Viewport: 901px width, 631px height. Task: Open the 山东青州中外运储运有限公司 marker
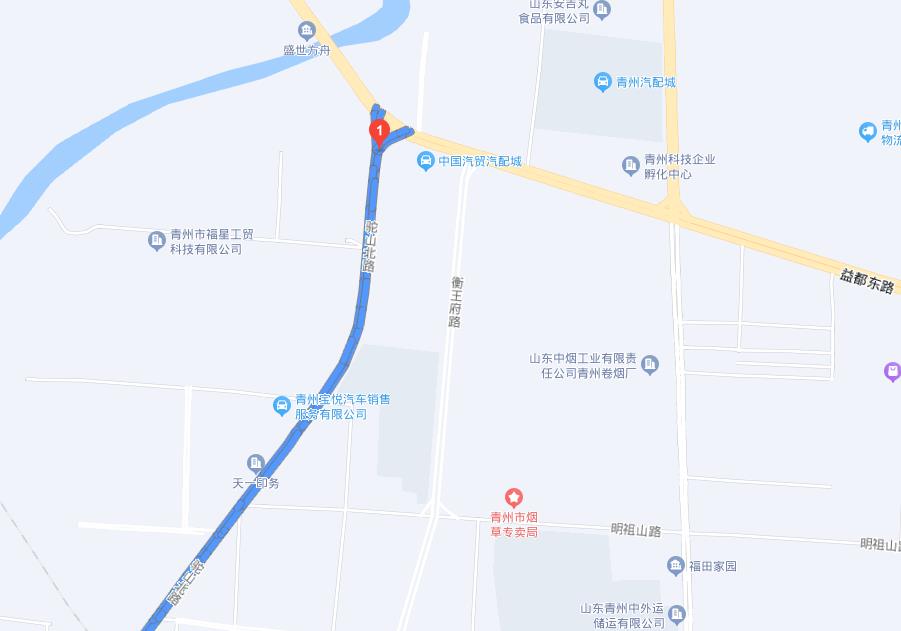tap(678, 613)
